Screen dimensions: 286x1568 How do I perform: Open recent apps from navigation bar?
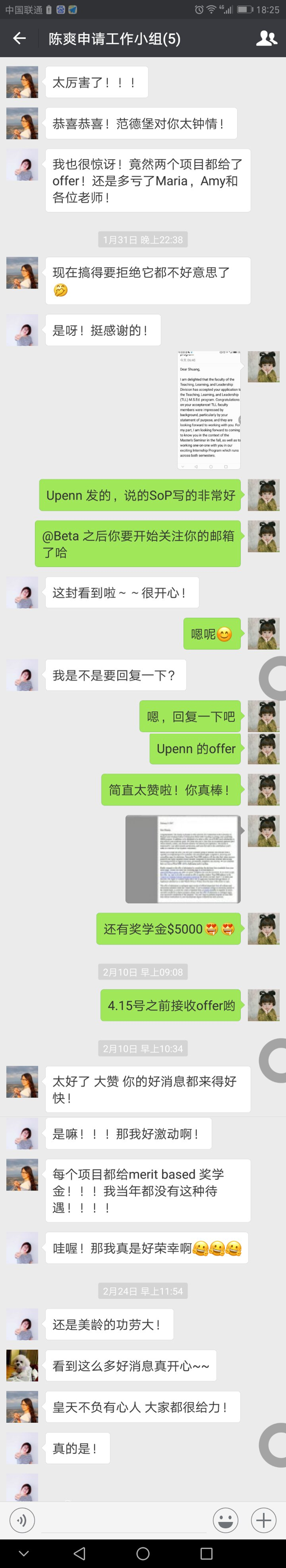tap(207, 1553)
